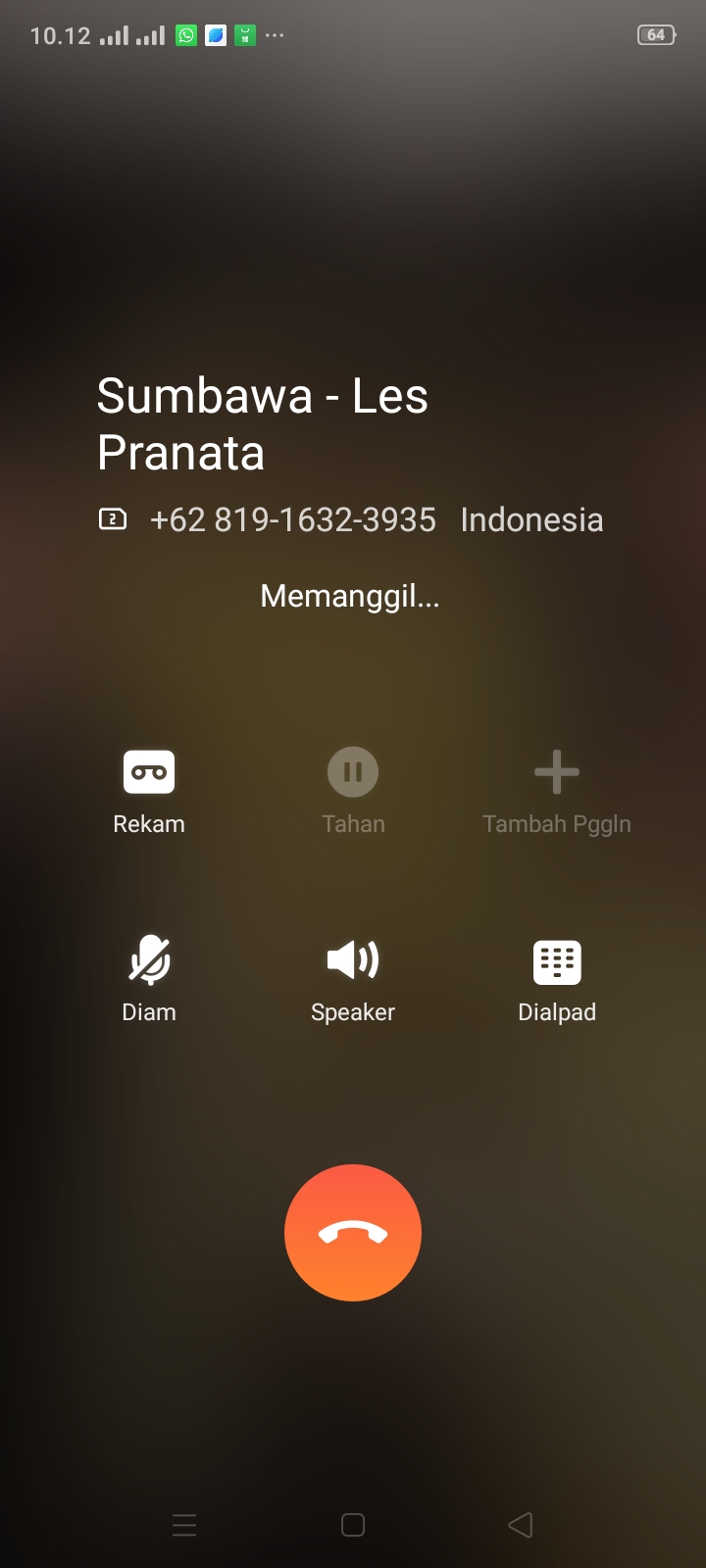Image resolution: width=706 pixels, height=1568 pixels.
Task: Tap the contact name Sumbawa - Les Pranata
Action: tap(262, 423)
